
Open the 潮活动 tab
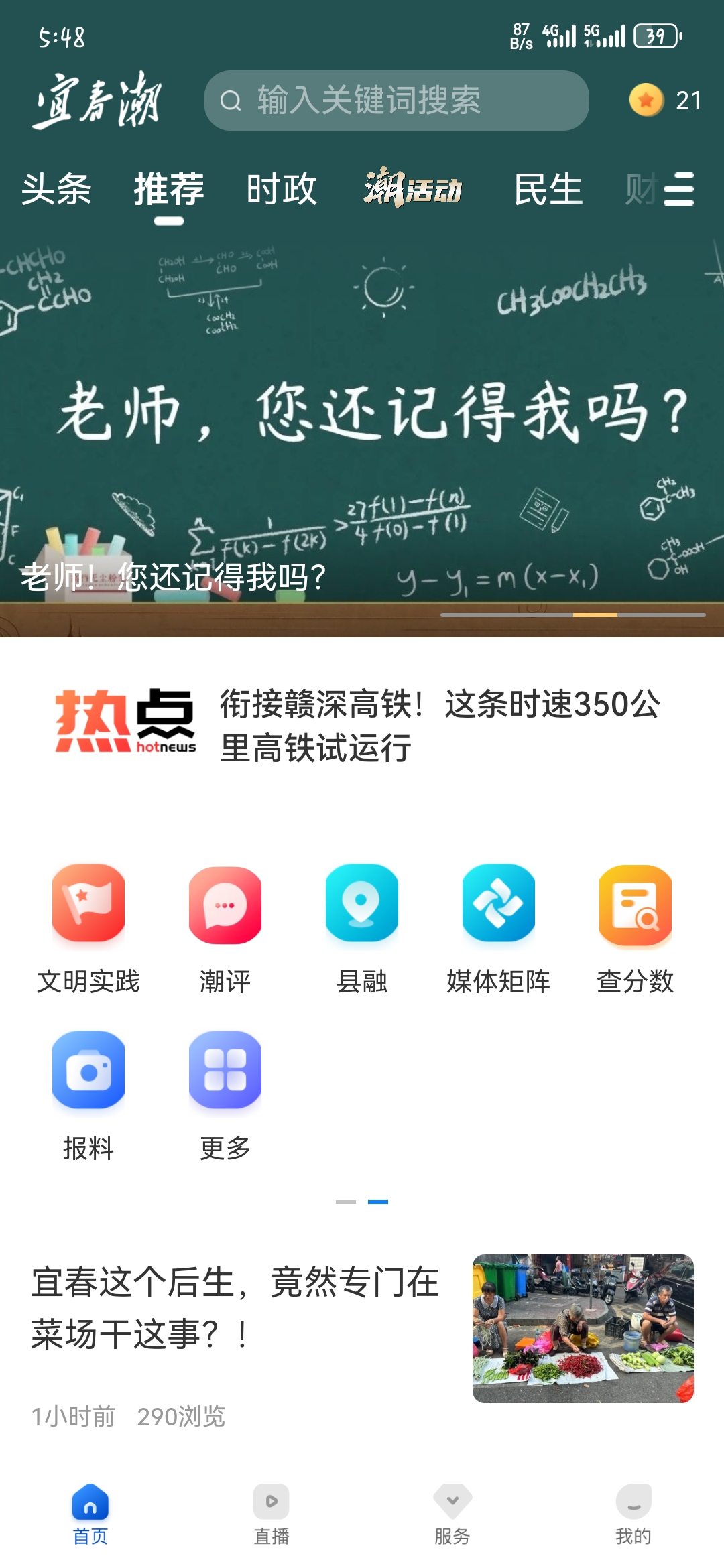pos(413,189)
